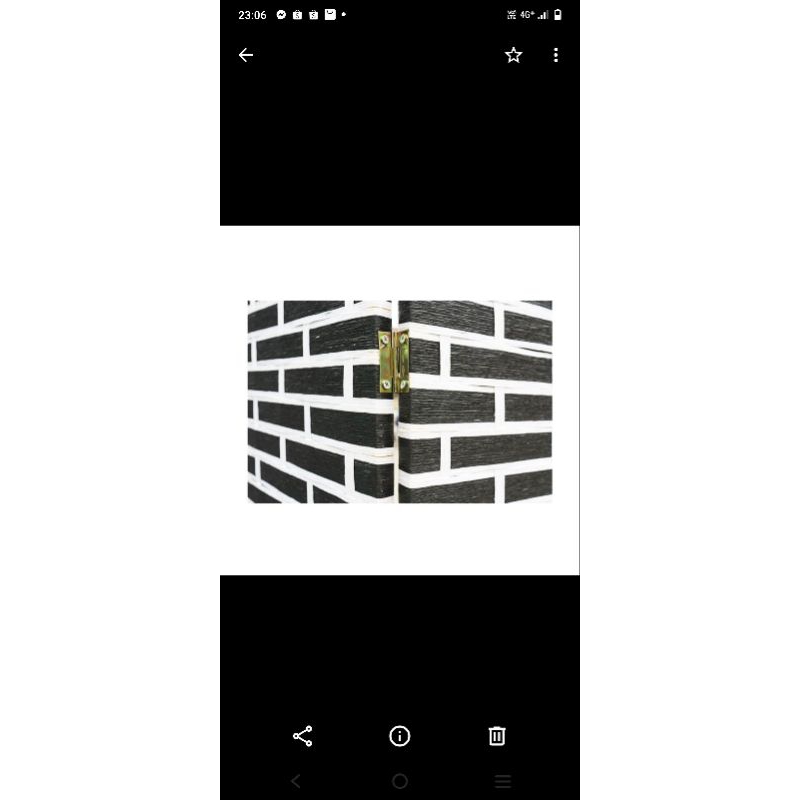Mark this photo as favorite
Image resolution: width=800 pixels, height=800 pixels.
pyautogui.click(x=513, y=55)
